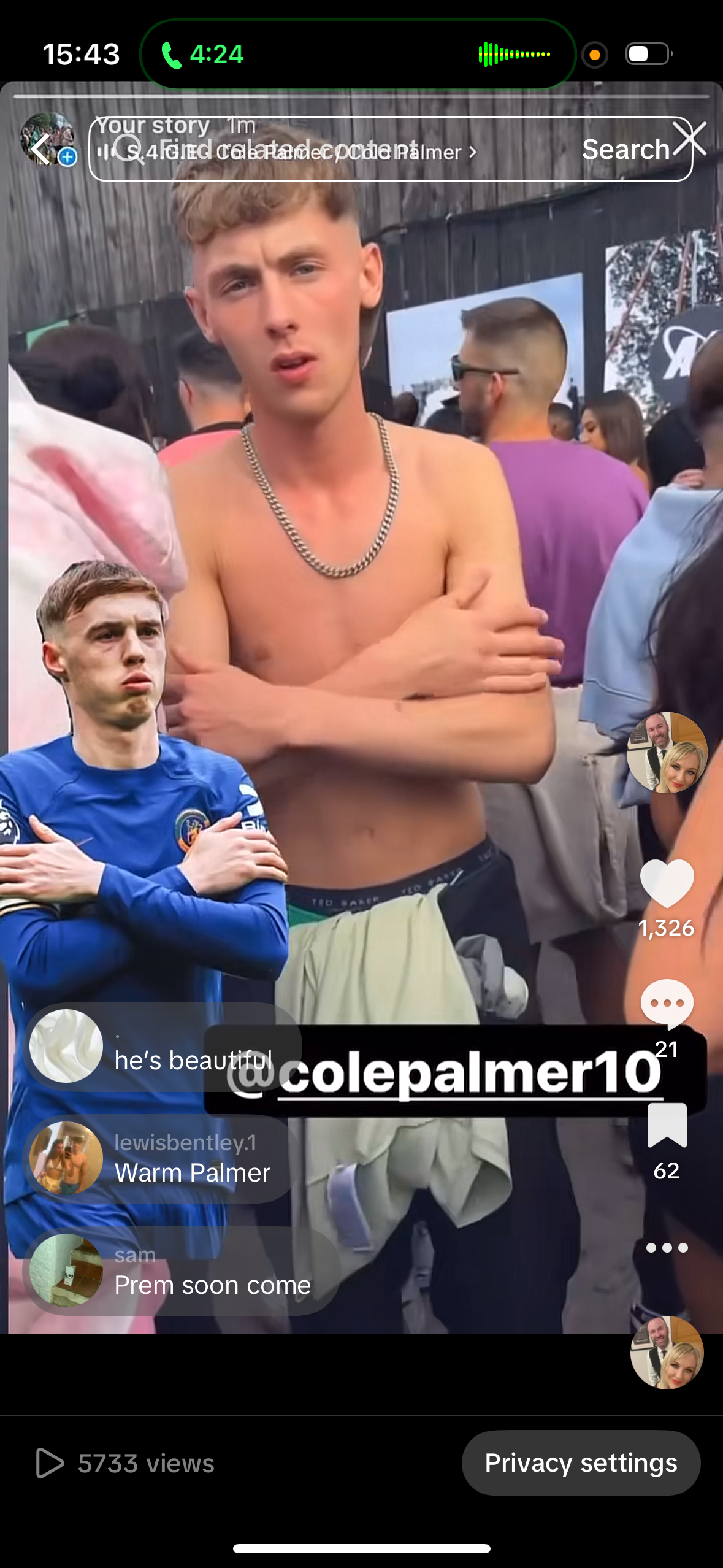The height and width of the screenshot is (1568, 723).
Task: View the list of 5733 viewers
Action: coord(126,1463)
